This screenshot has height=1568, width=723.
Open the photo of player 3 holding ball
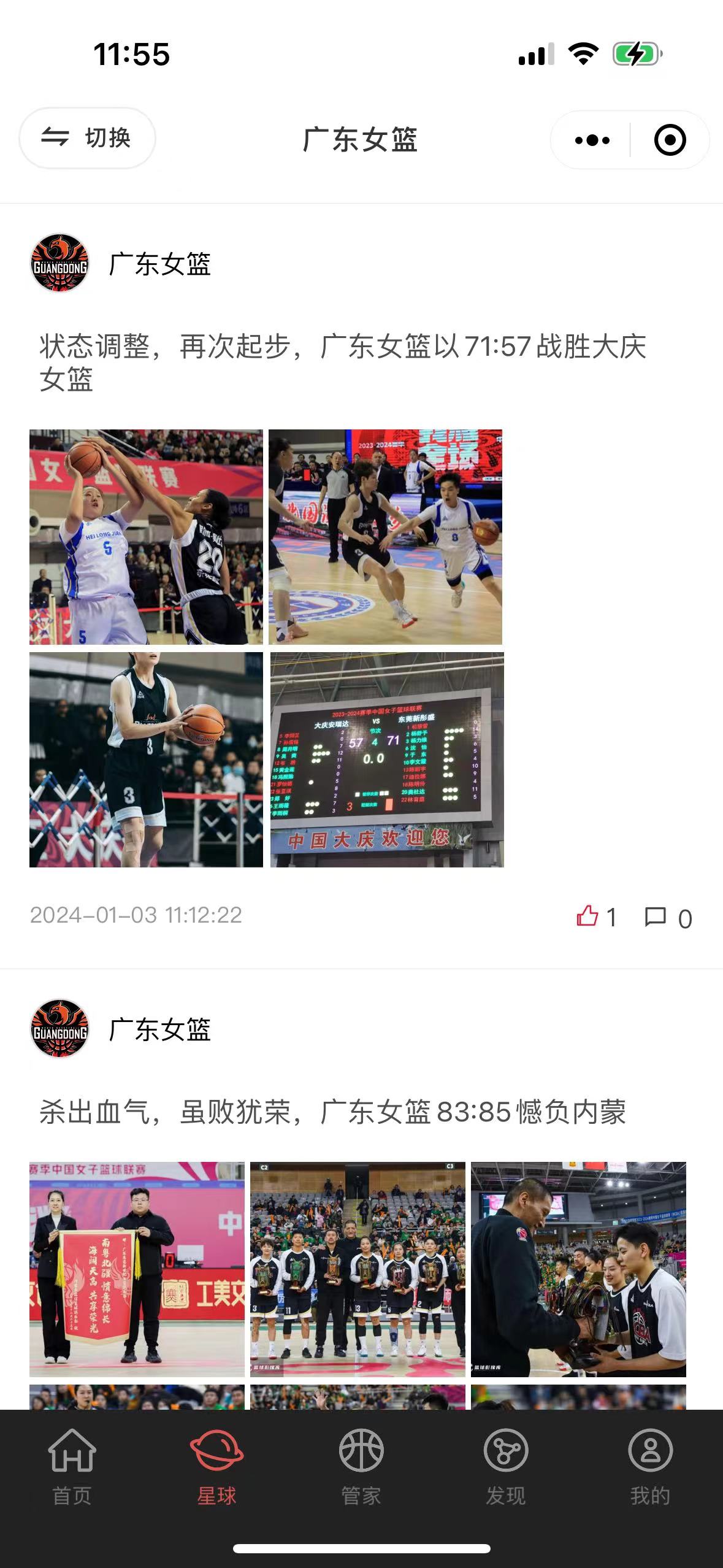[x=146, y=759]
